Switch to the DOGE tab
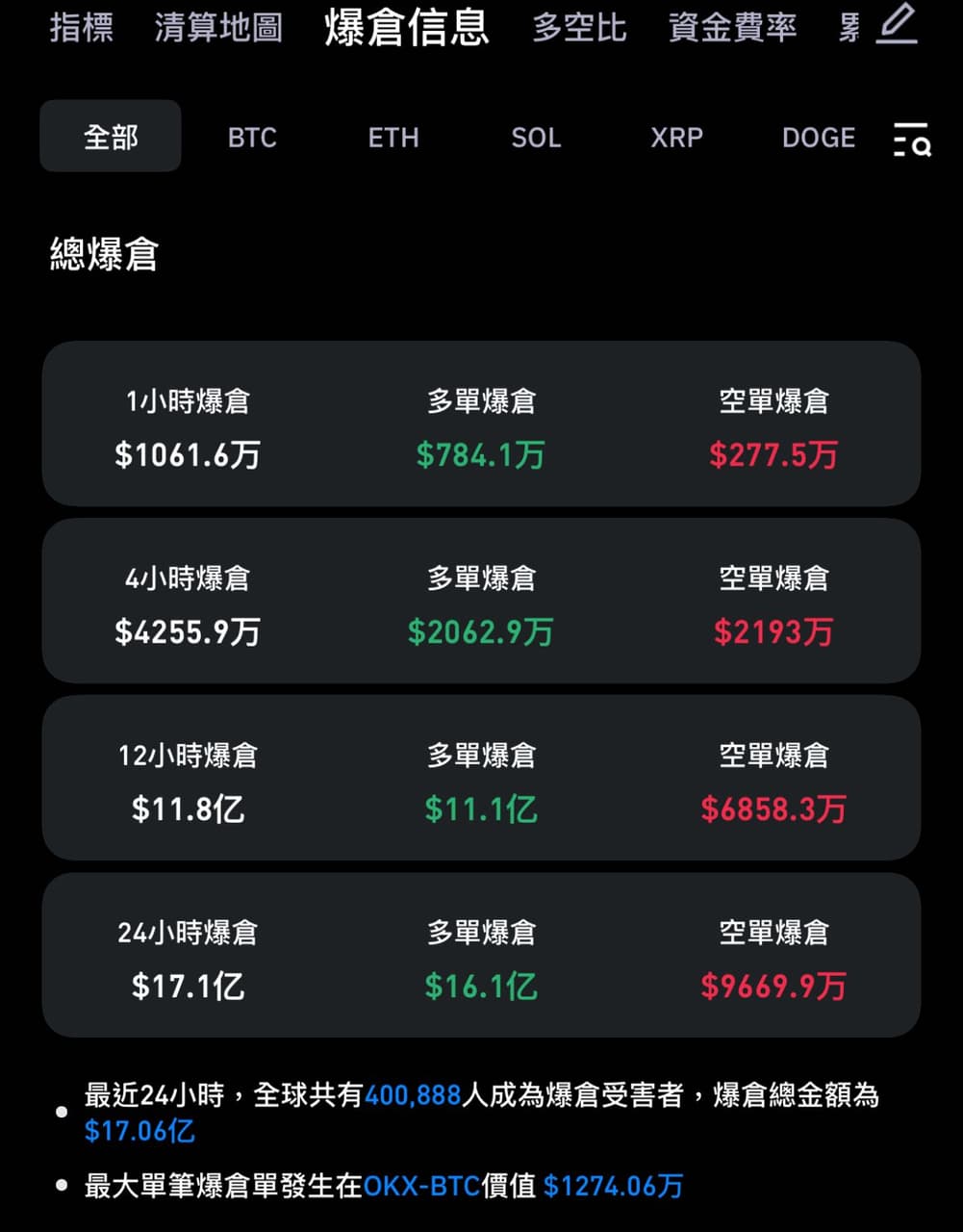963x1232 pixels. tap(819, 138)
